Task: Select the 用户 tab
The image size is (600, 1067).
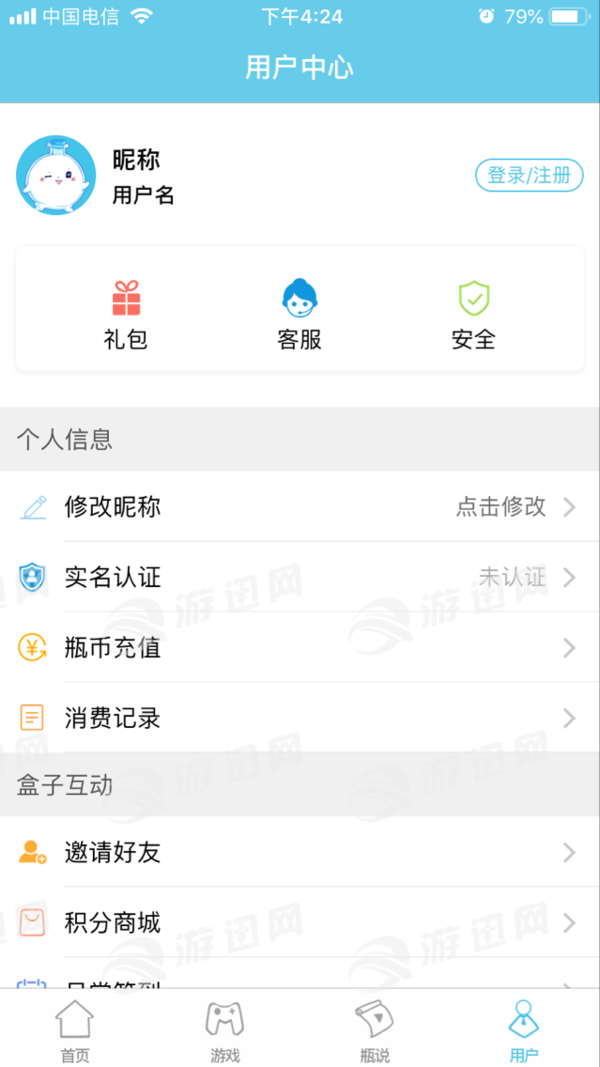Action: point(524,1030)
